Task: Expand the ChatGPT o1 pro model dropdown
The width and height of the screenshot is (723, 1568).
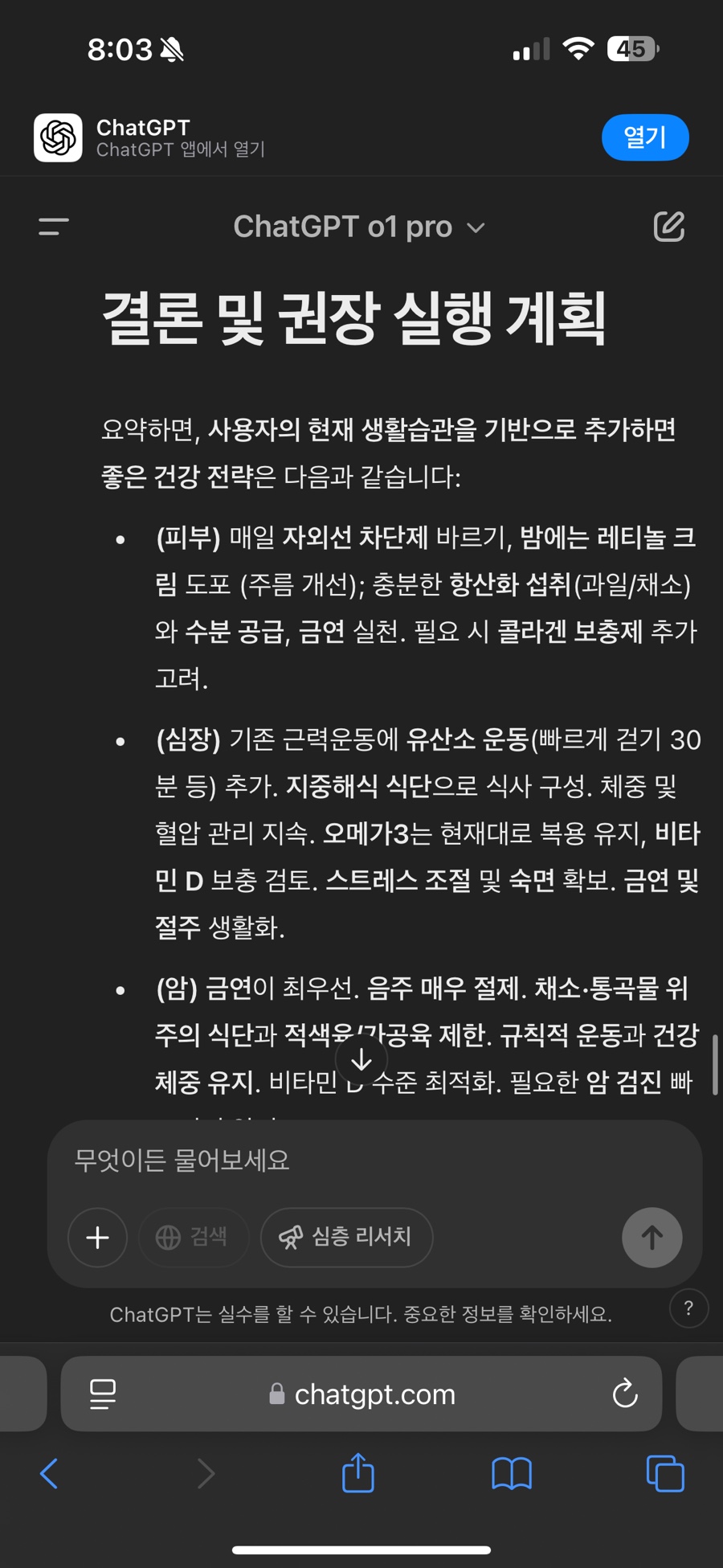Action: tap(359, 227)
